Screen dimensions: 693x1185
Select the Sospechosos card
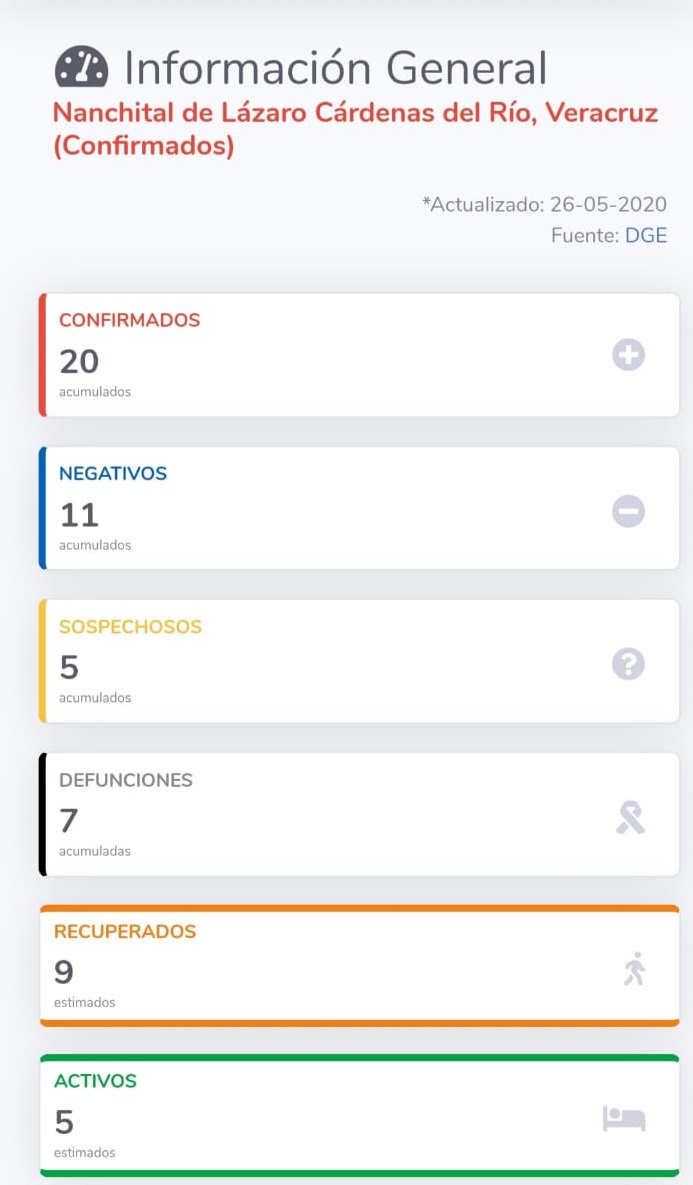[359, 661]
